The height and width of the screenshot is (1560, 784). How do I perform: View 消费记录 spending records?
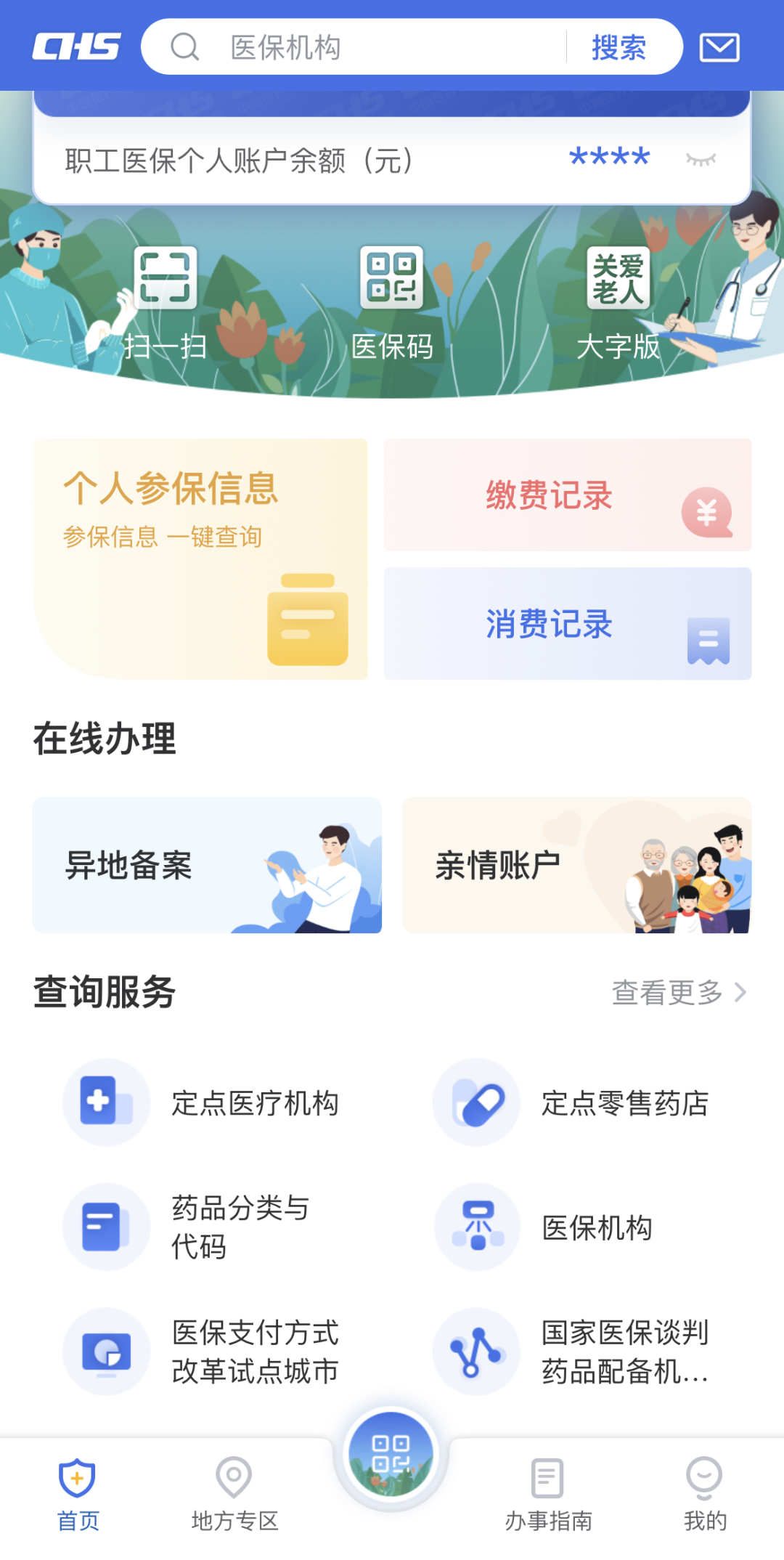pyautogui.click(x=567, y=624)
